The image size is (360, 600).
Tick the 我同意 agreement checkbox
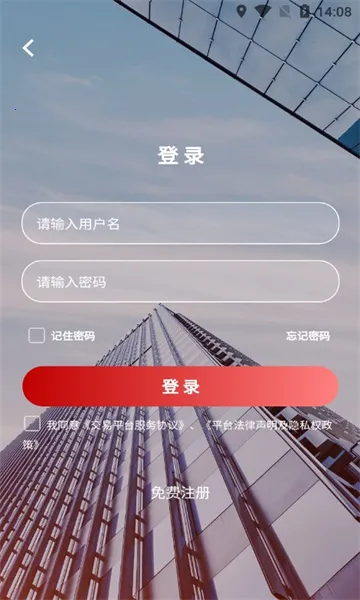[x=32, y=424]
